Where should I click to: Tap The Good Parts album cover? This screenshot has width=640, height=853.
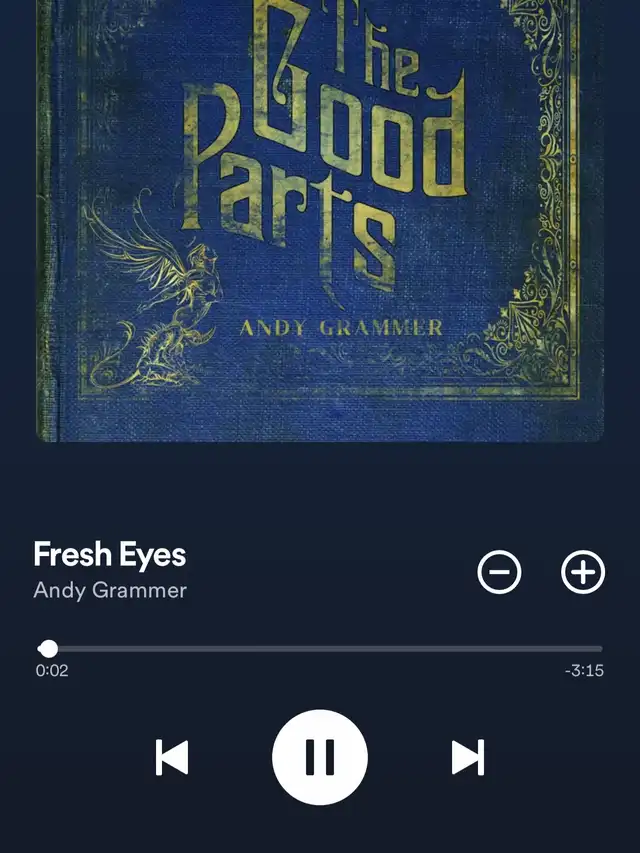tap(320, 220)
